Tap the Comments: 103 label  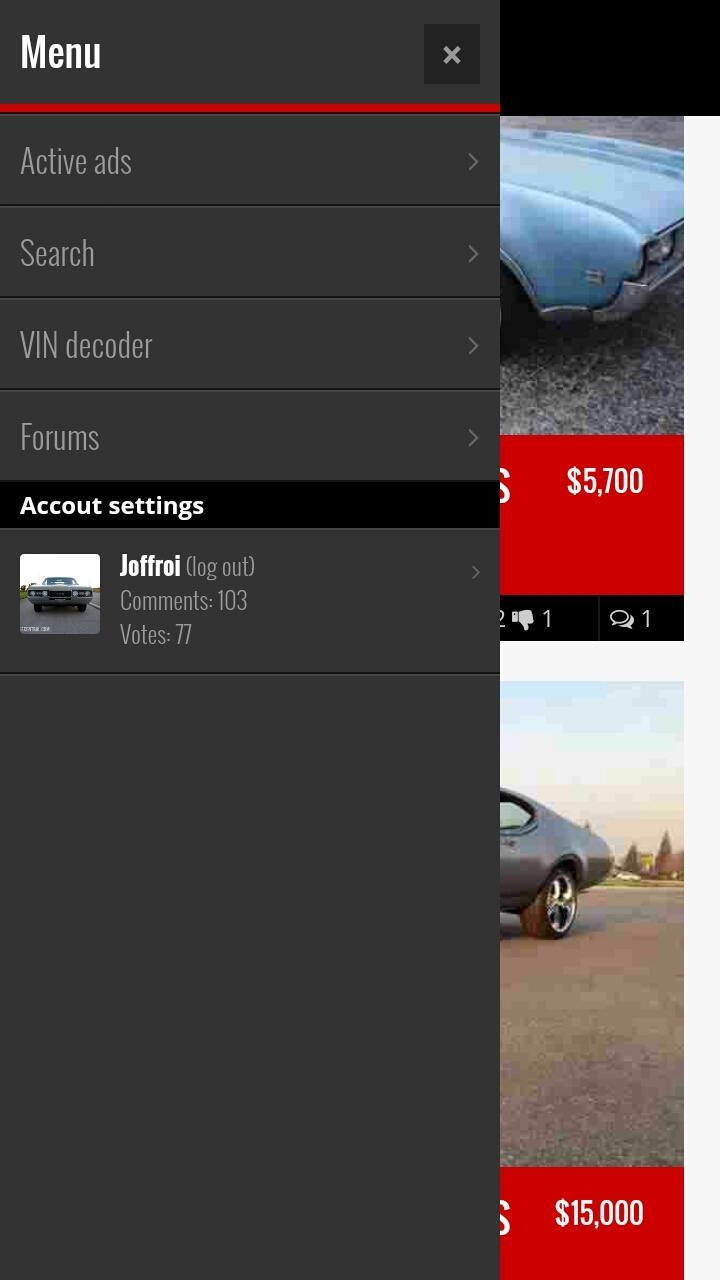(x=183, y=600)
